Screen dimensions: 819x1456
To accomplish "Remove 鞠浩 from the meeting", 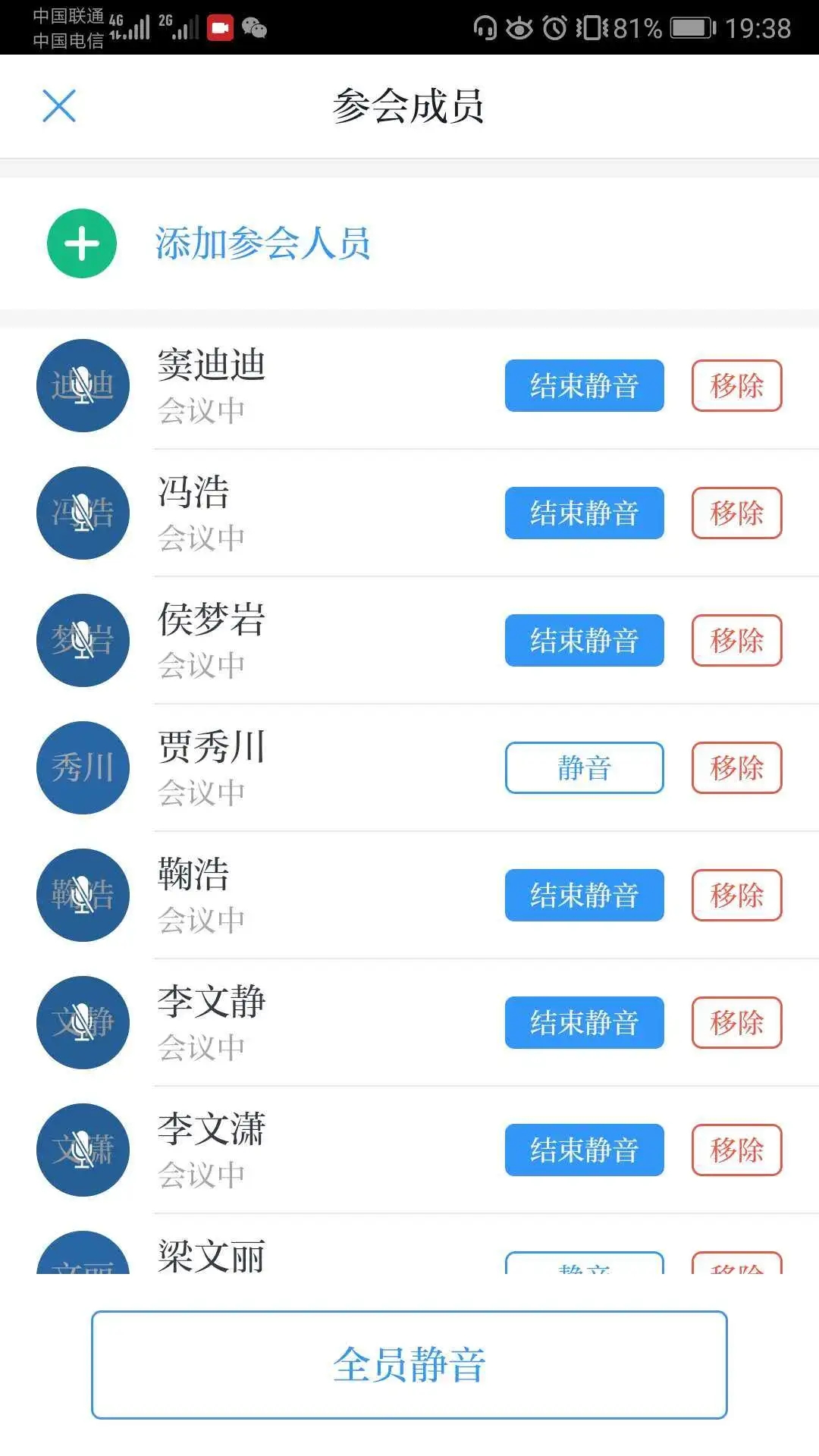I will (736, 896).
